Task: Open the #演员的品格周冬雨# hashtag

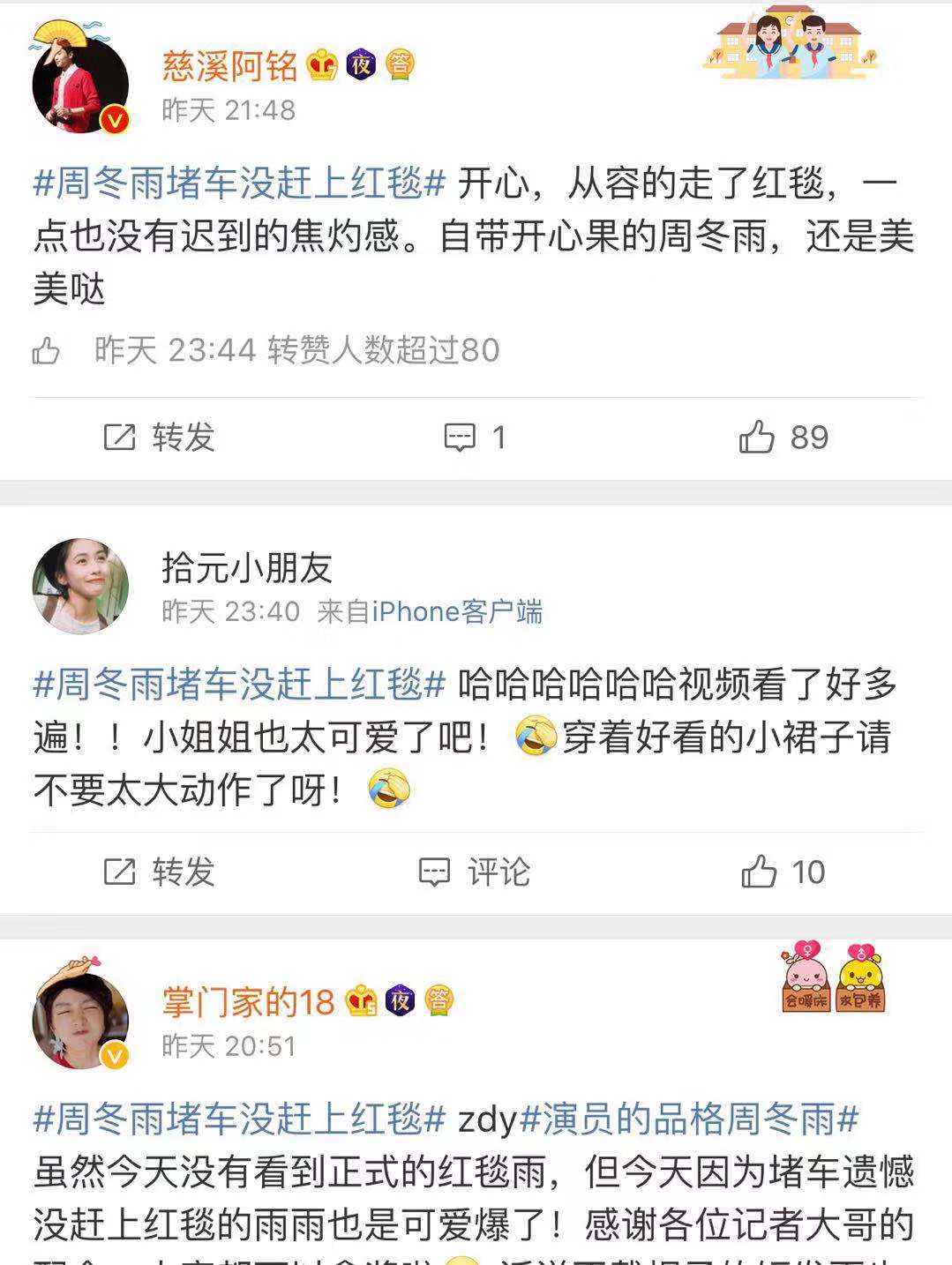Action: point(689,1119)
